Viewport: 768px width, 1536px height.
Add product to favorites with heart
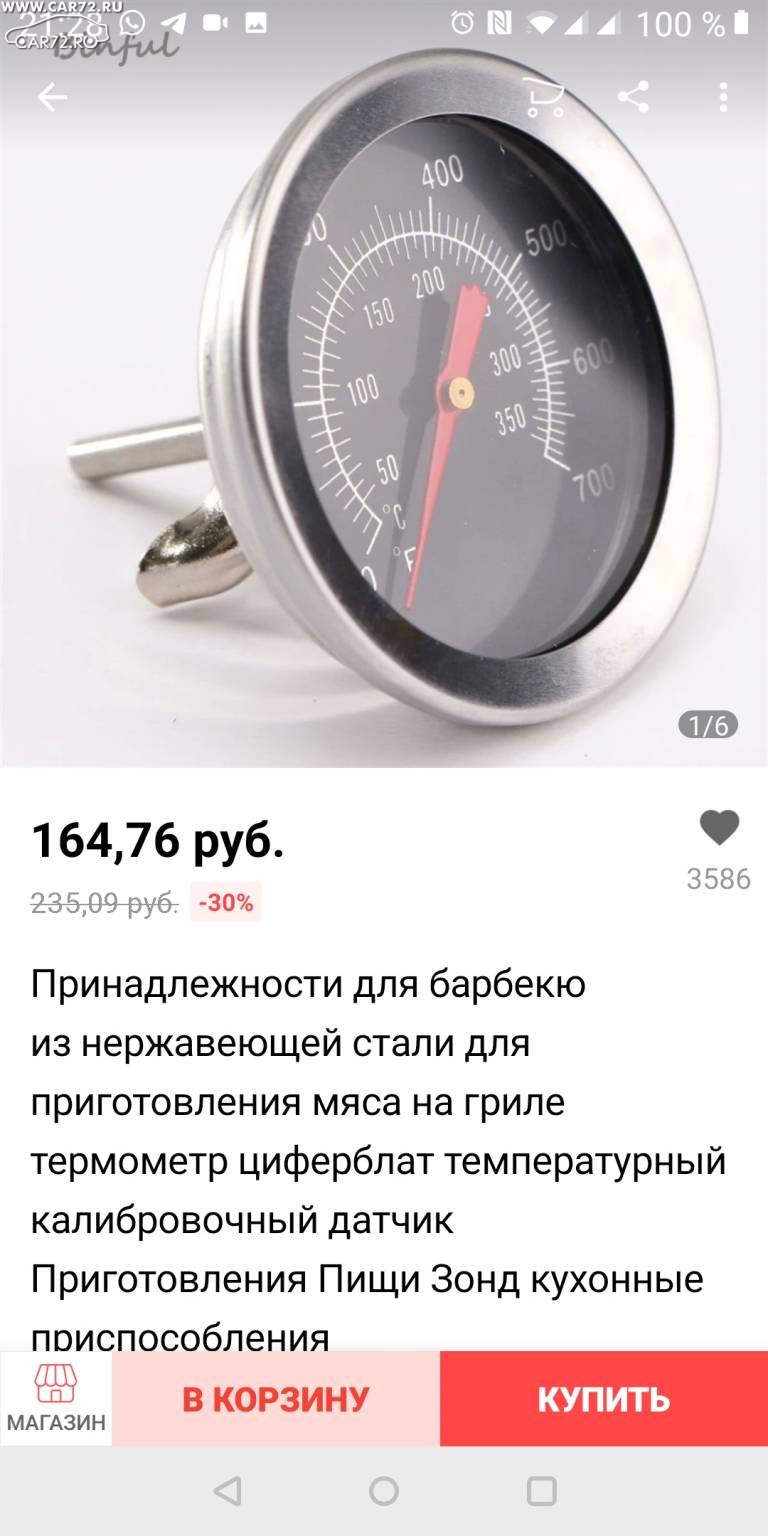click(719, 828)
